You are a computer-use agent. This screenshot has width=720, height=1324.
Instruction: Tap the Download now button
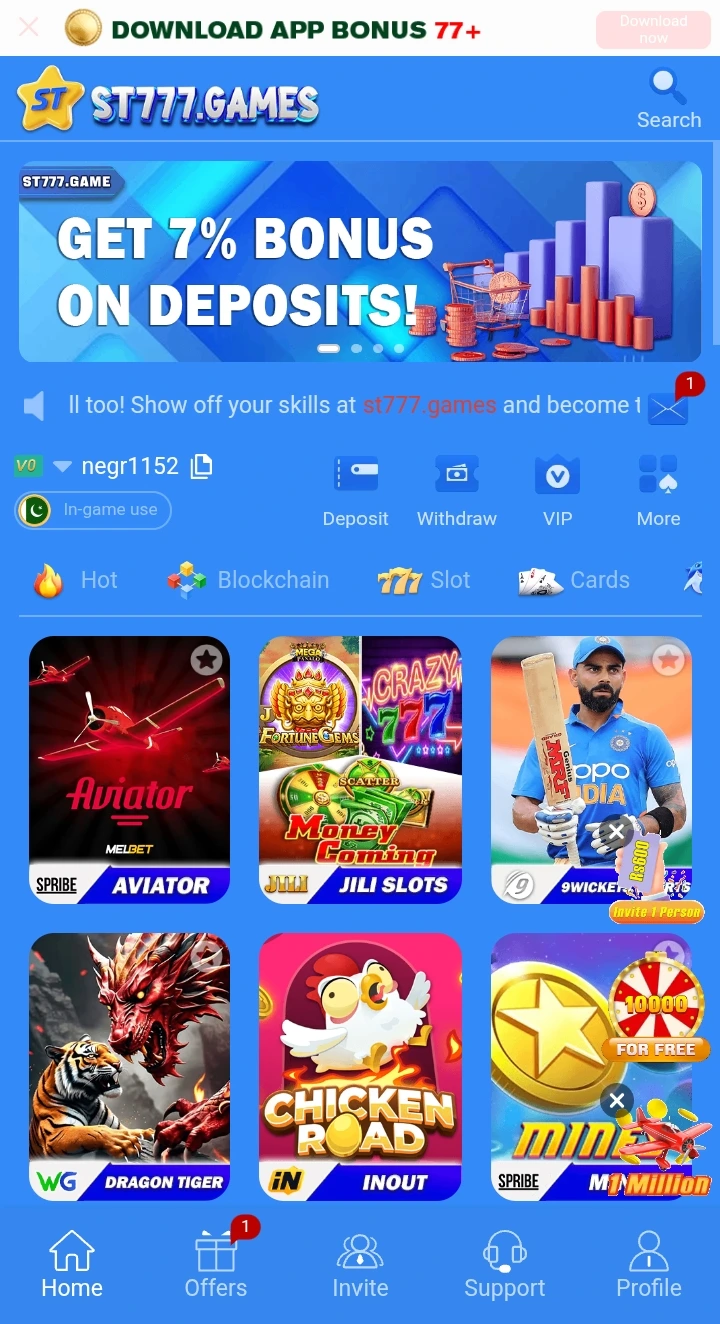652,29
